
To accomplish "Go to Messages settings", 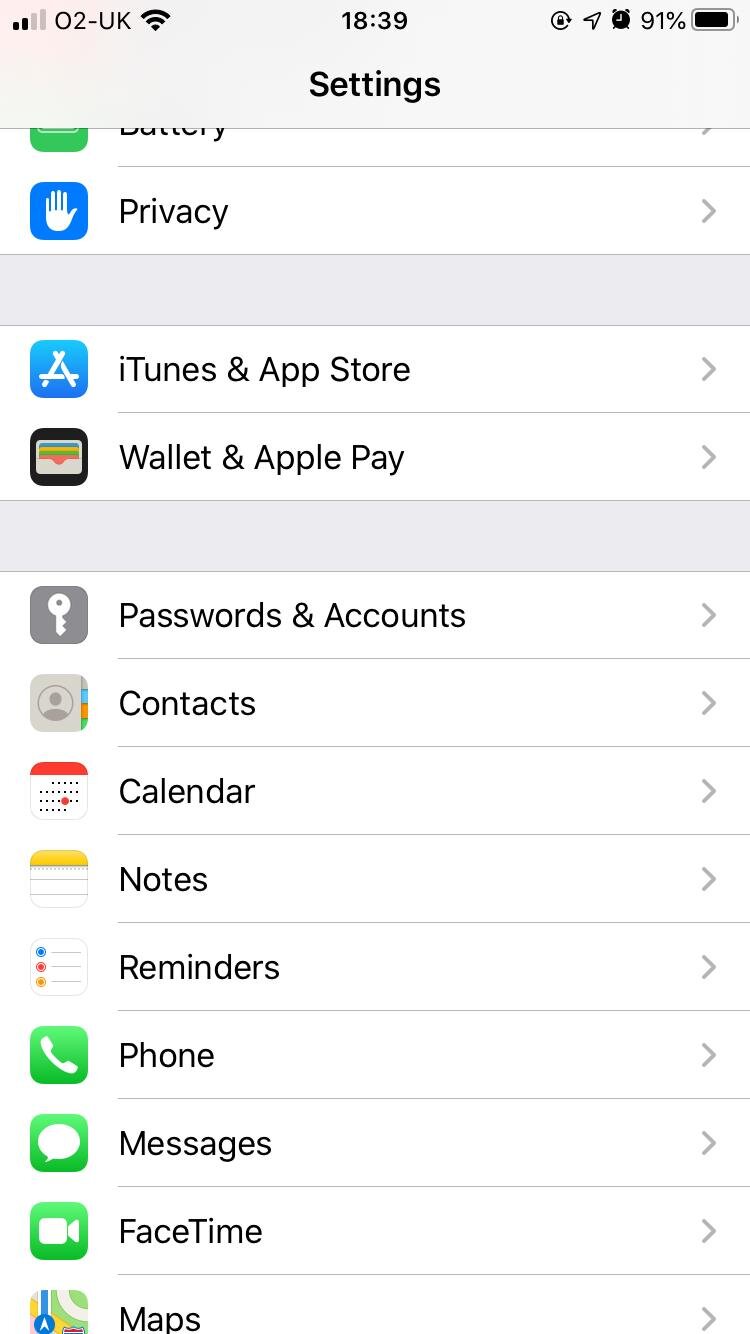I will pyautogui.click(x=375, y=1143).
